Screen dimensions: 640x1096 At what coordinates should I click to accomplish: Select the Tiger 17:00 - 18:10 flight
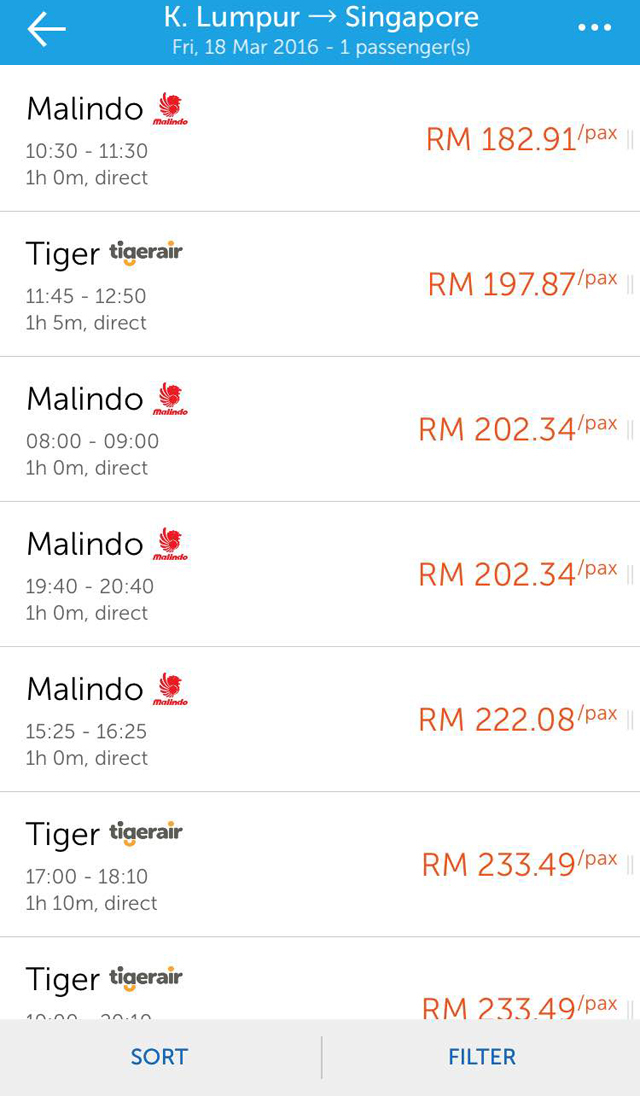(320, 864)
